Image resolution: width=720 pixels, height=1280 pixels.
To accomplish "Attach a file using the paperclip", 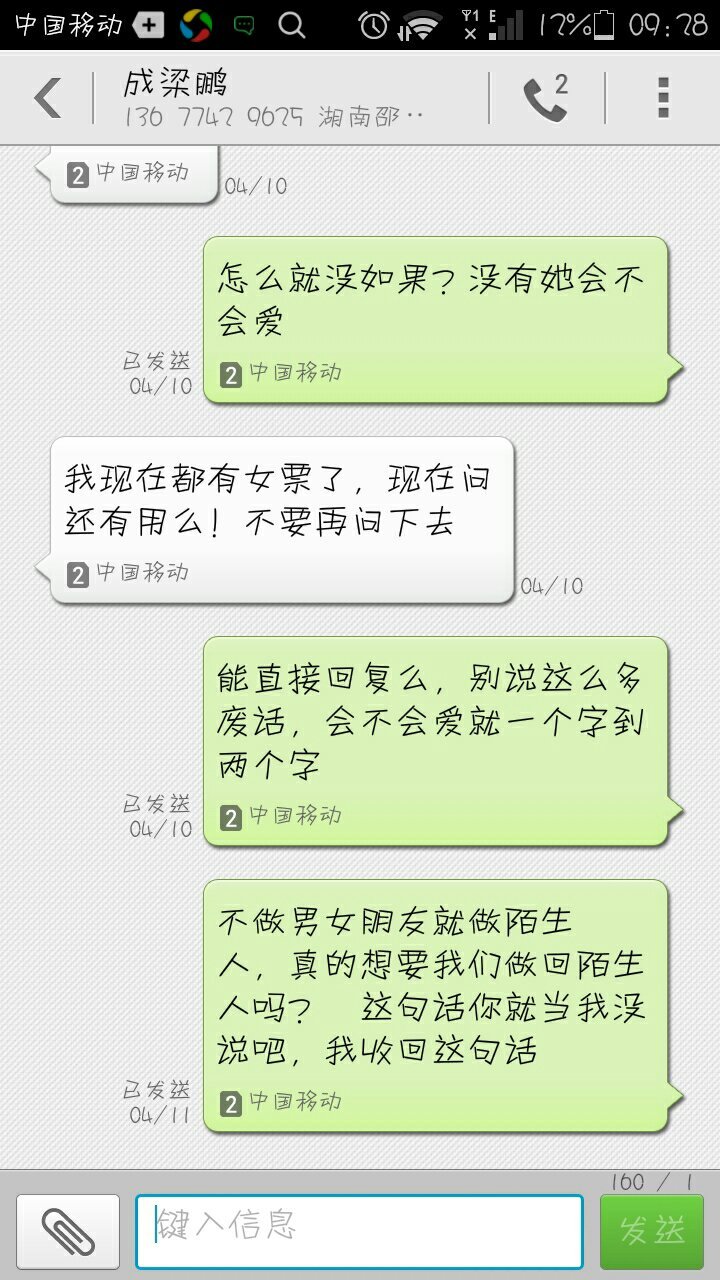I will [x=68, y=1232].
